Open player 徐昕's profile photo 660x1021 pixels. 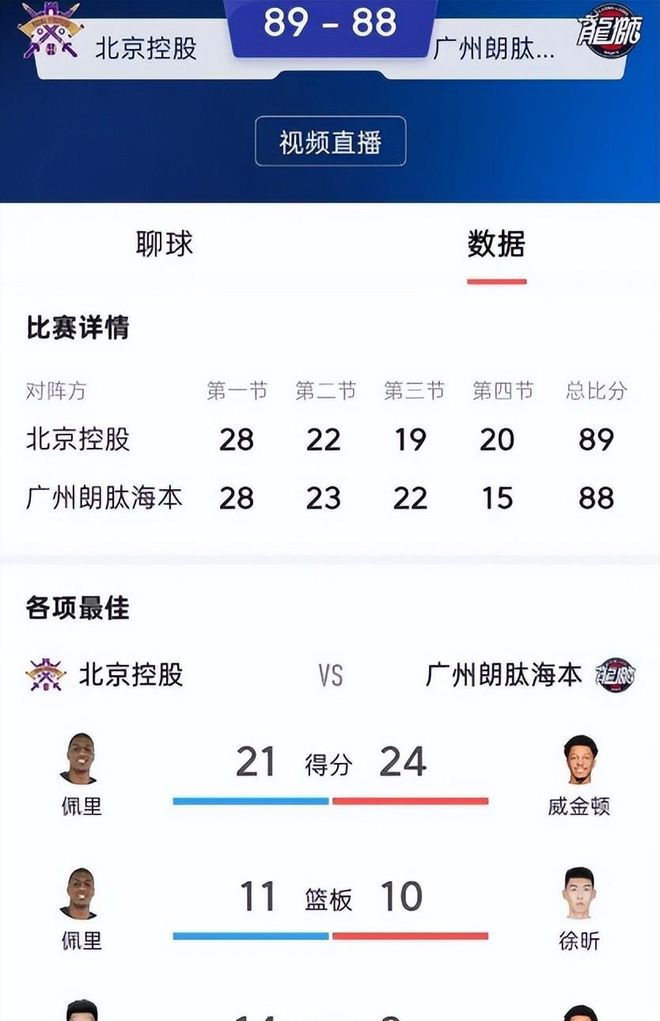580,894
